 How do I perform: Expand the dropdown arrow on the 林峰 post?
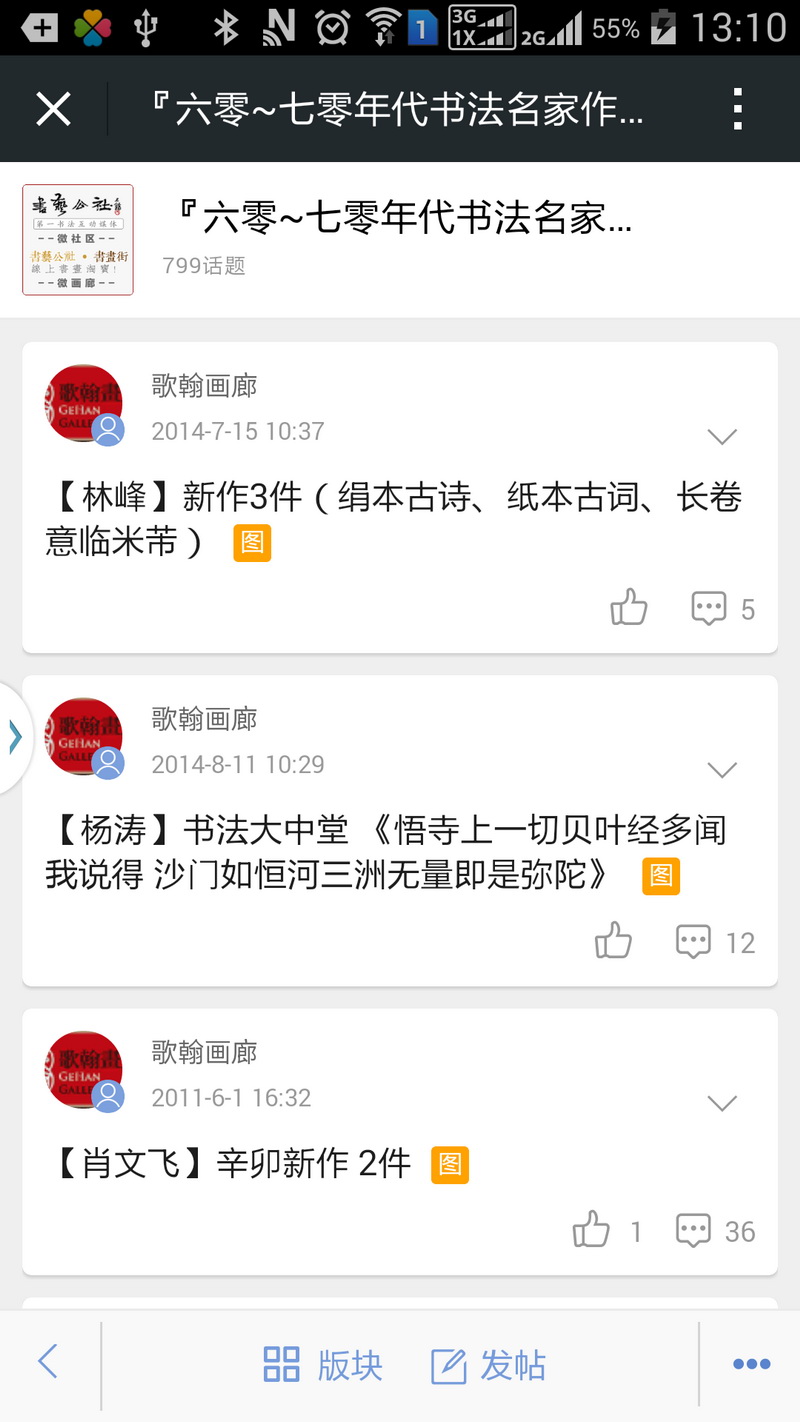[x=721, y=437]
